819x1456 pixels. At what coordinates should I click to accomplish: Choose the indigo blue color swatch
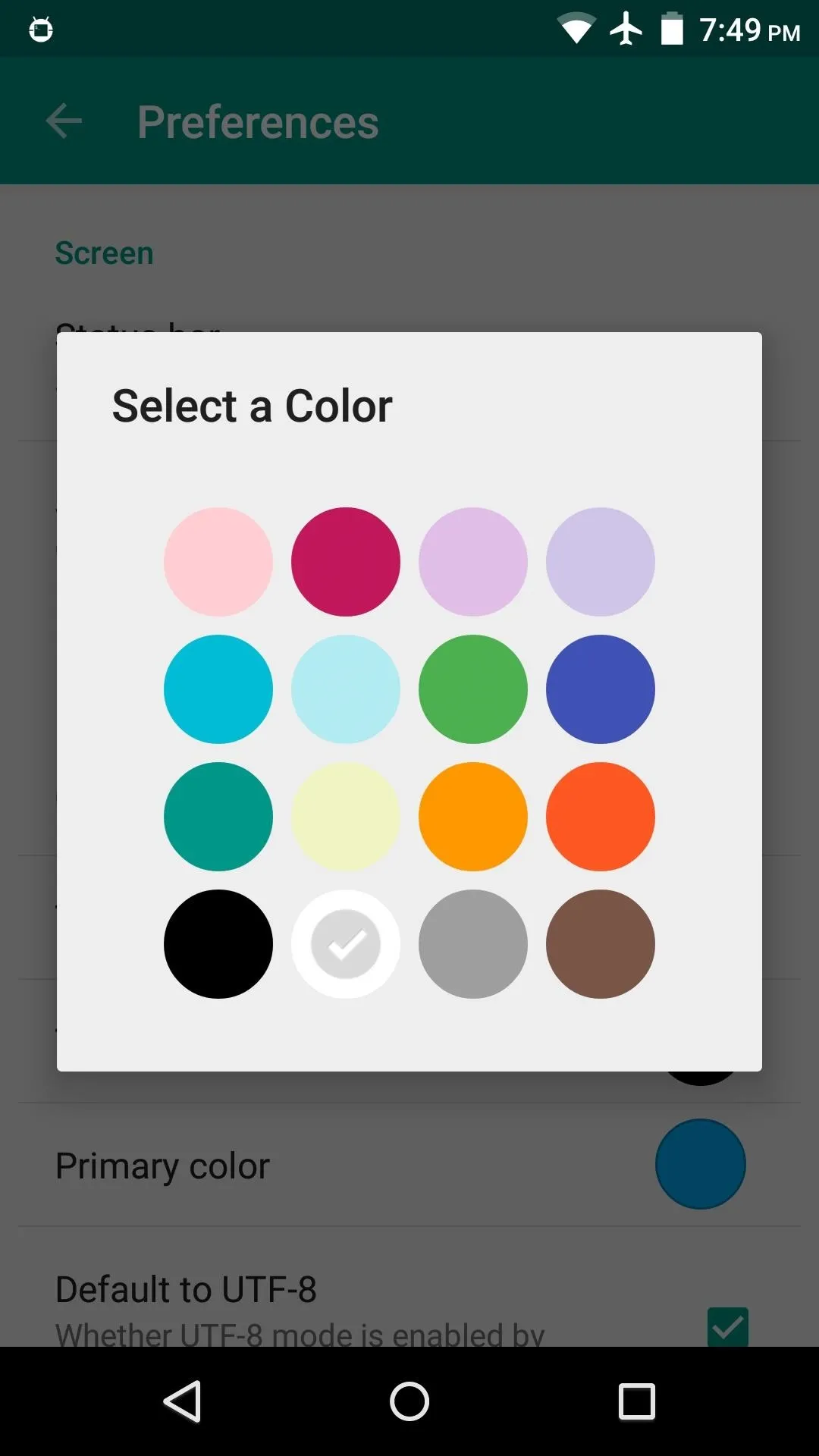click(x=601, y=689)
